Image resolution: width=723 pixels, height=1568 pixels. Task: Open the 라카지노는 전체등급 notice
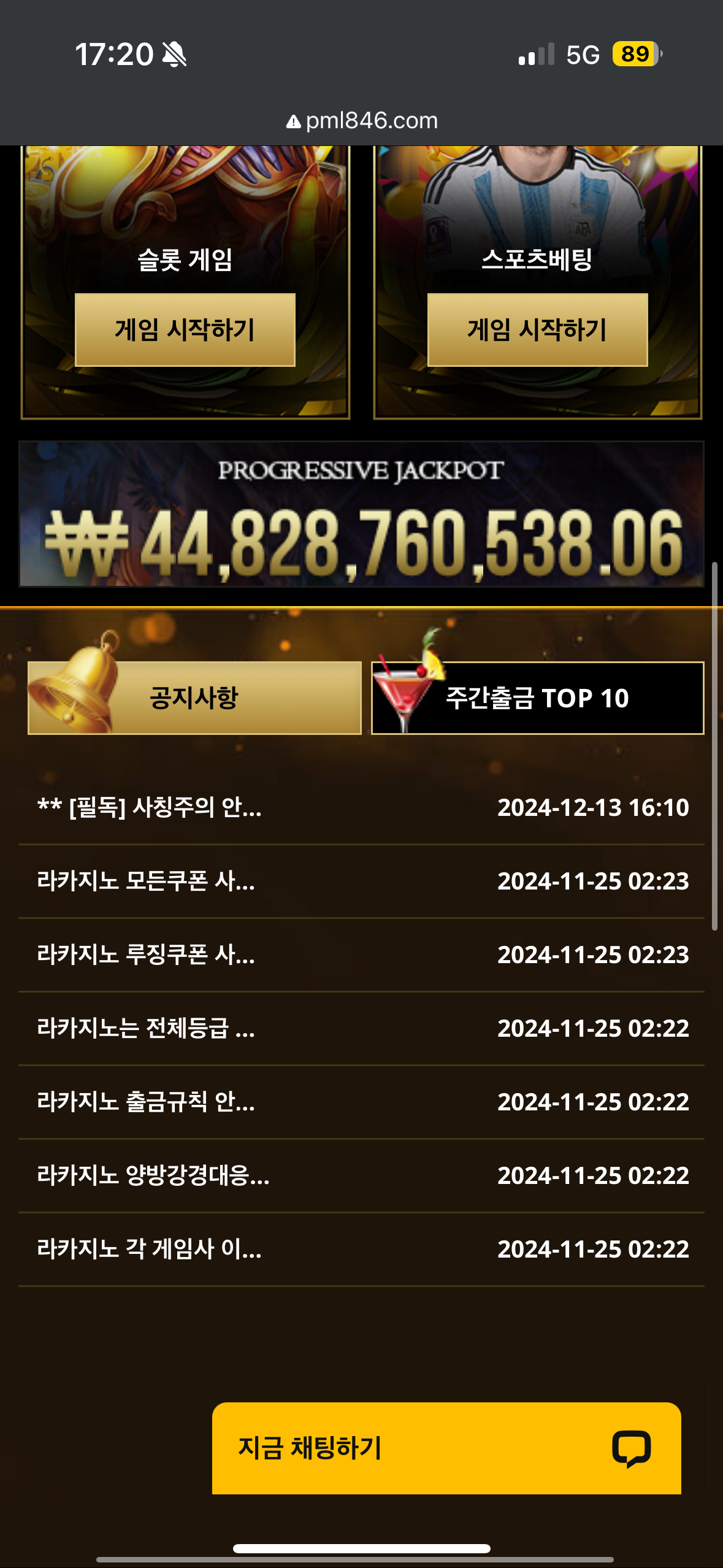(146, 1028)
